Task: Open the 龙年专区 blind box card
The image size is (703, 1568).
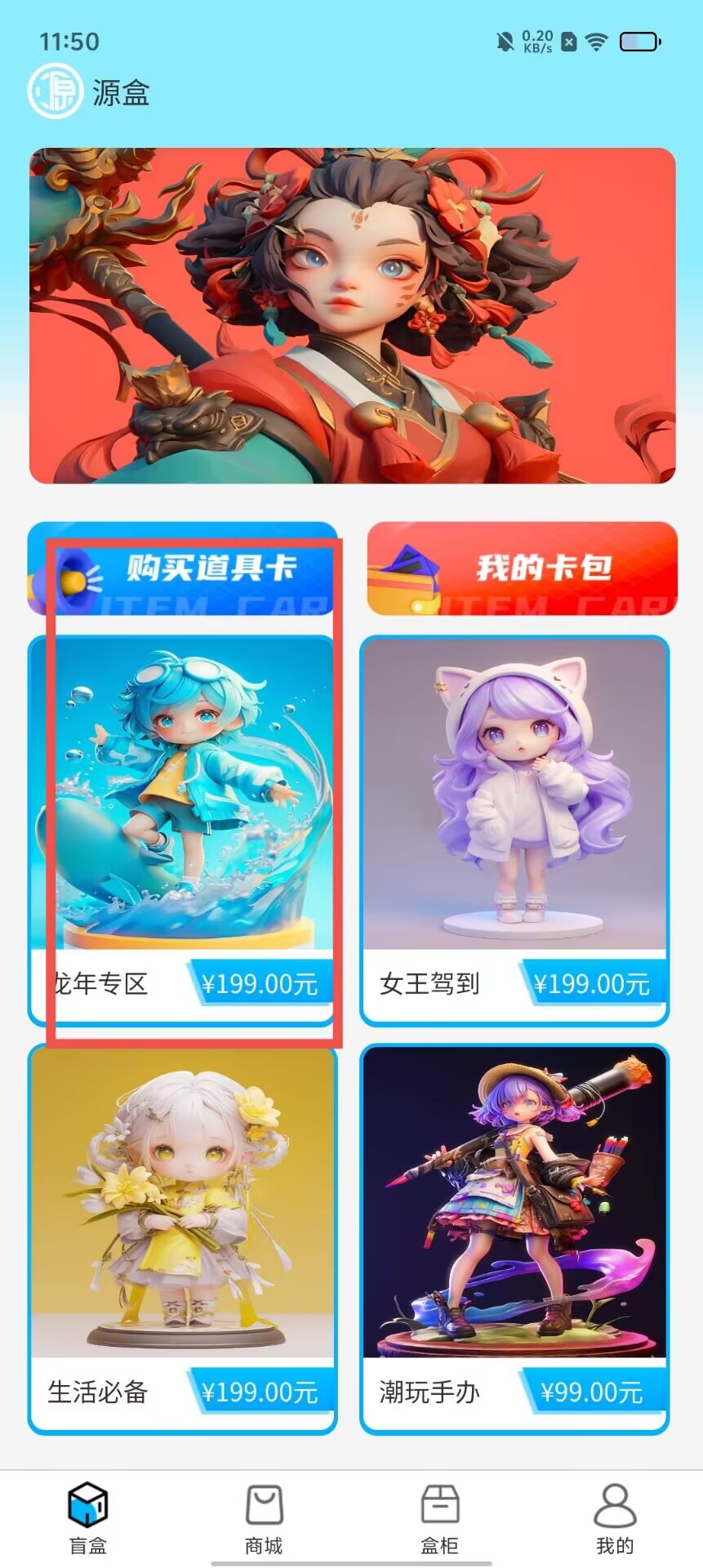Action: pos(183,830)
